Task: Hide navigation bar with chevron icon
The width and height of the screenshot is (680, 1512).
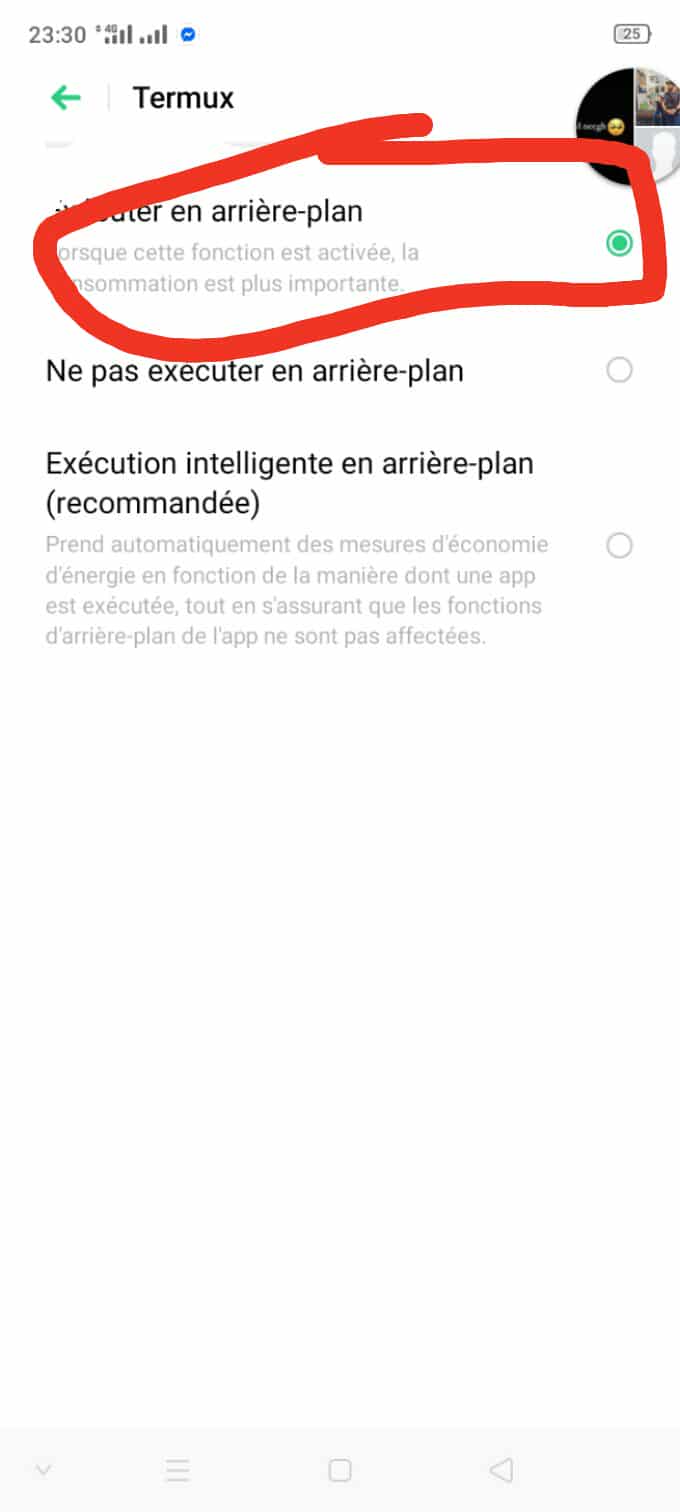Action: (x=43, y=1470)
